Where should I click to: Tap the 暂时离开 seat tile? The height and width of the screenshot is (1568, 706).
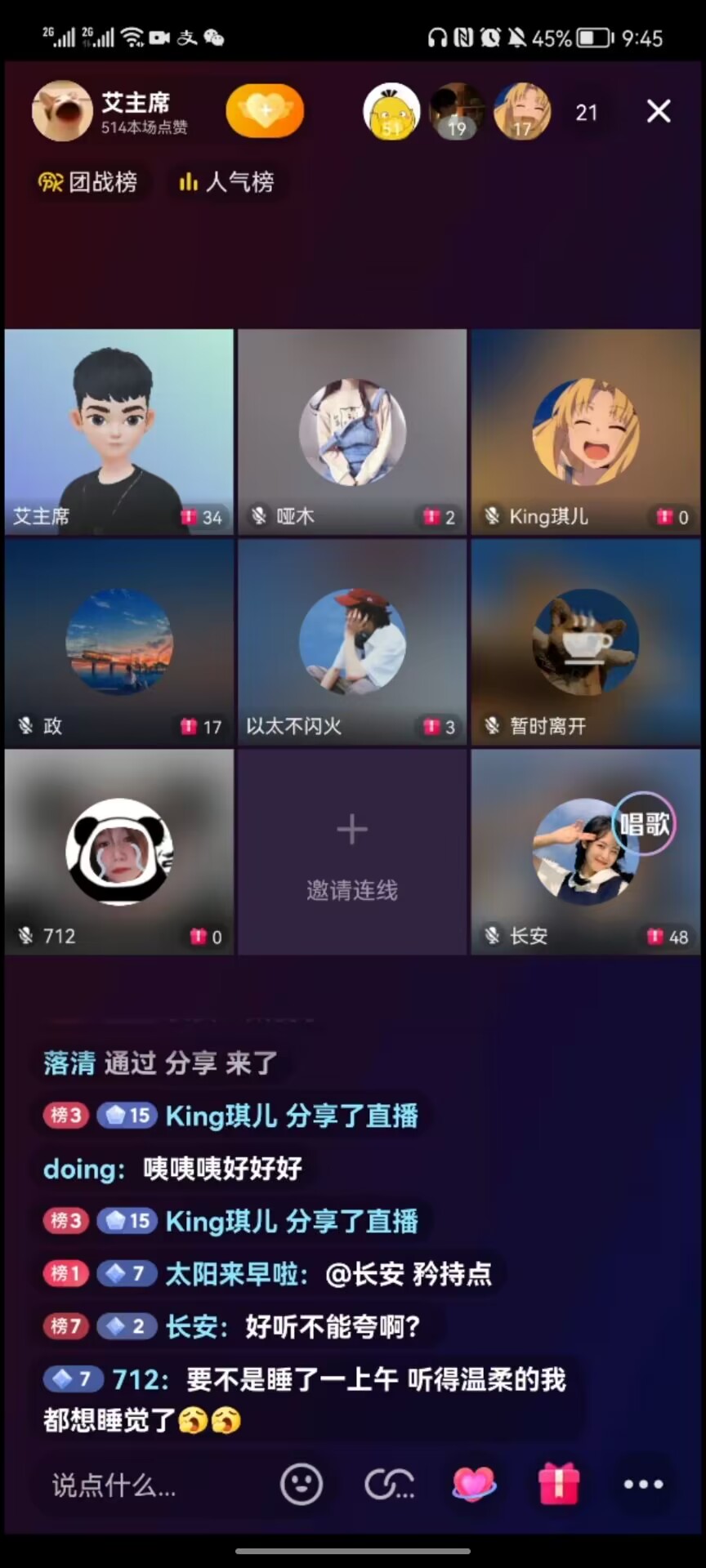[585, 643]
